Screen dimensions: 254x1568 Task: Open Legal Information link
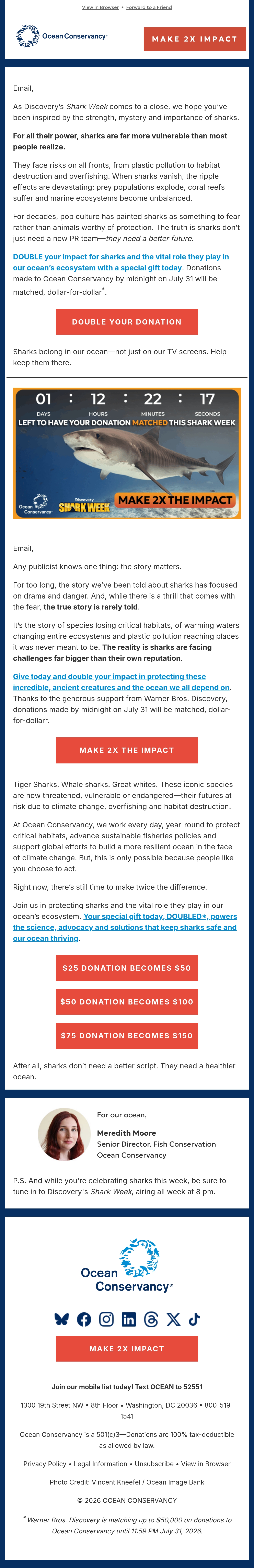(x=101, y=1464)
